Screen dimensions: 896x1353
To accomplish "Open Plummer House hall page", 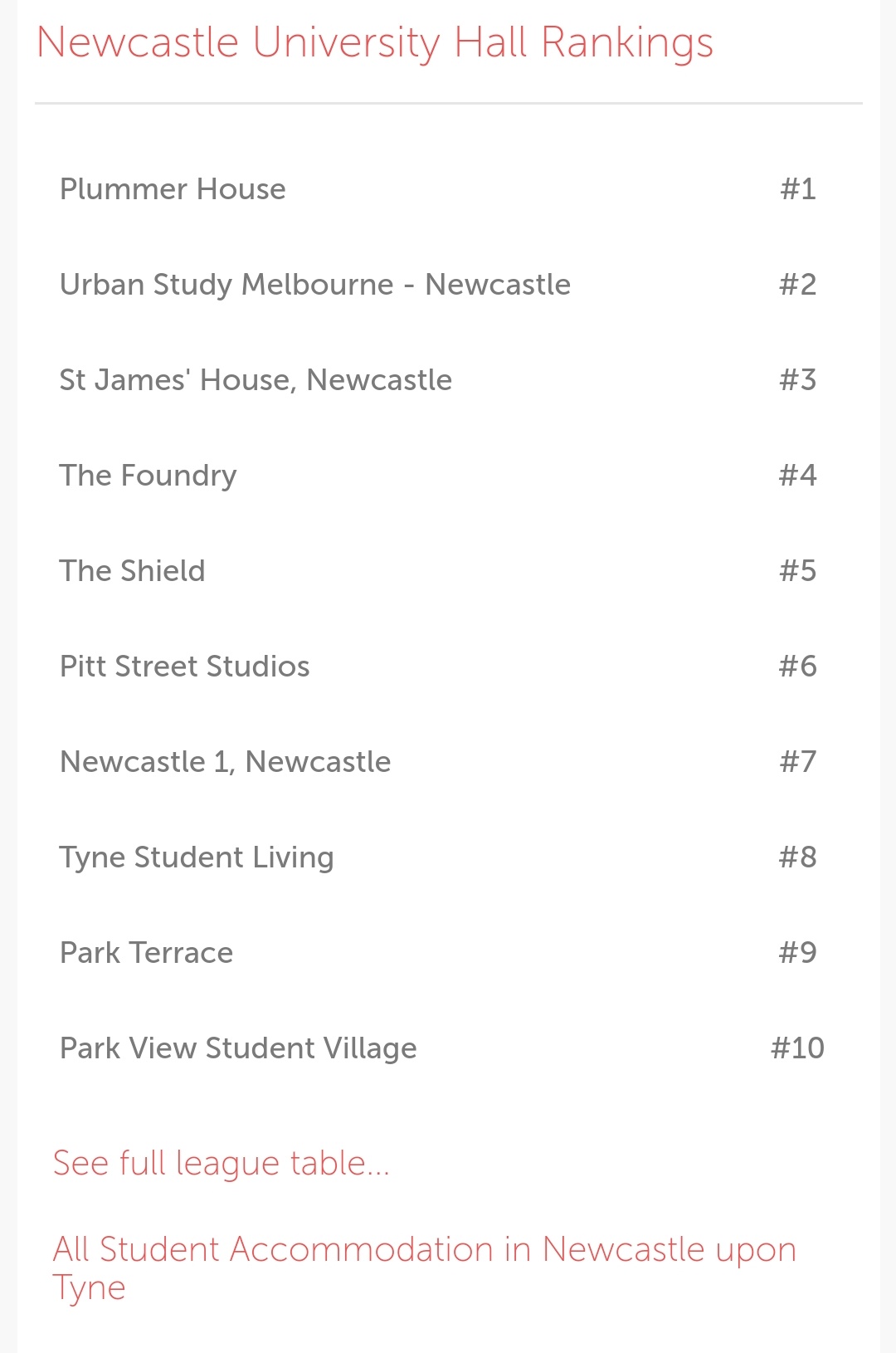I will 173,189.
